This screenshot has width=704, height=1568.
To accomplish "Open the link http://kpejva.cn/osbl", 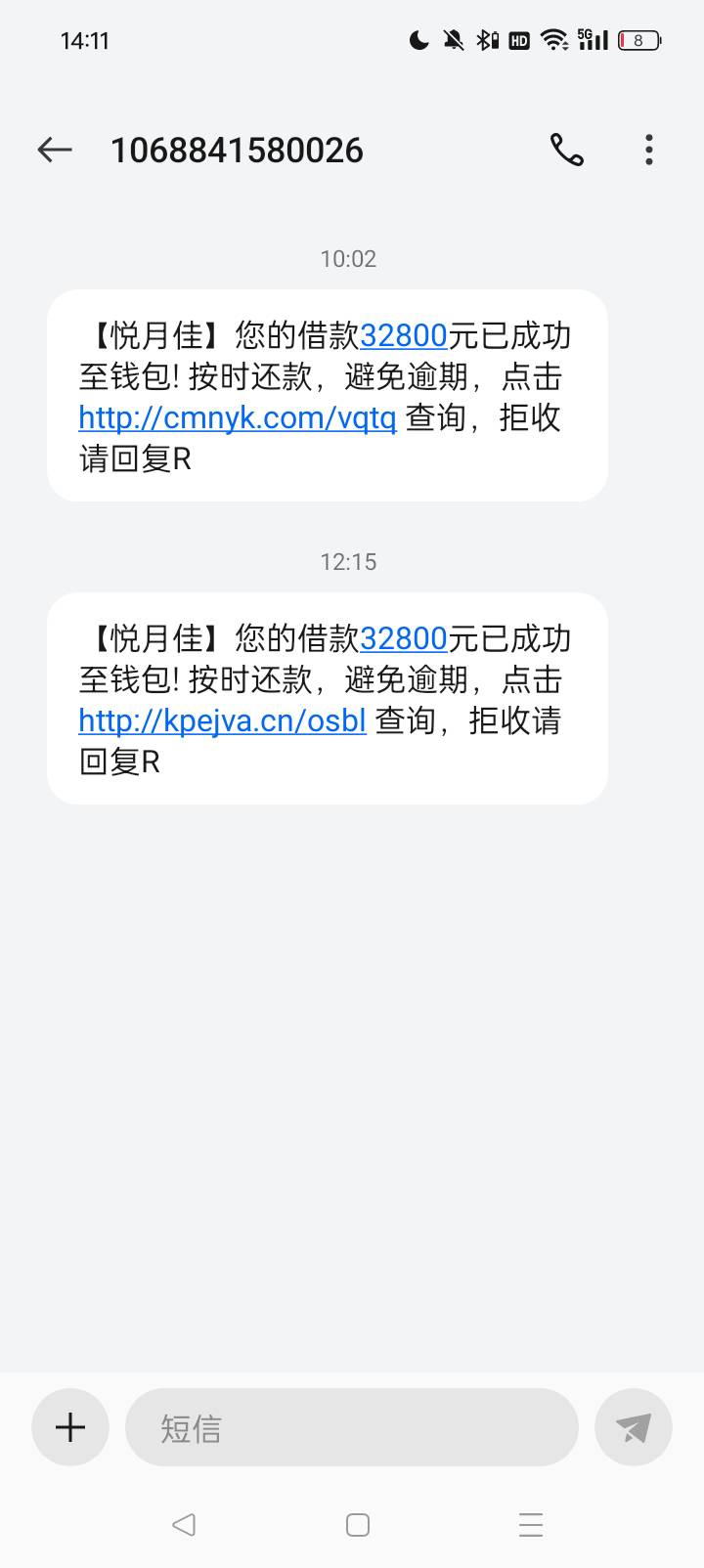I will tap(223, 721).
